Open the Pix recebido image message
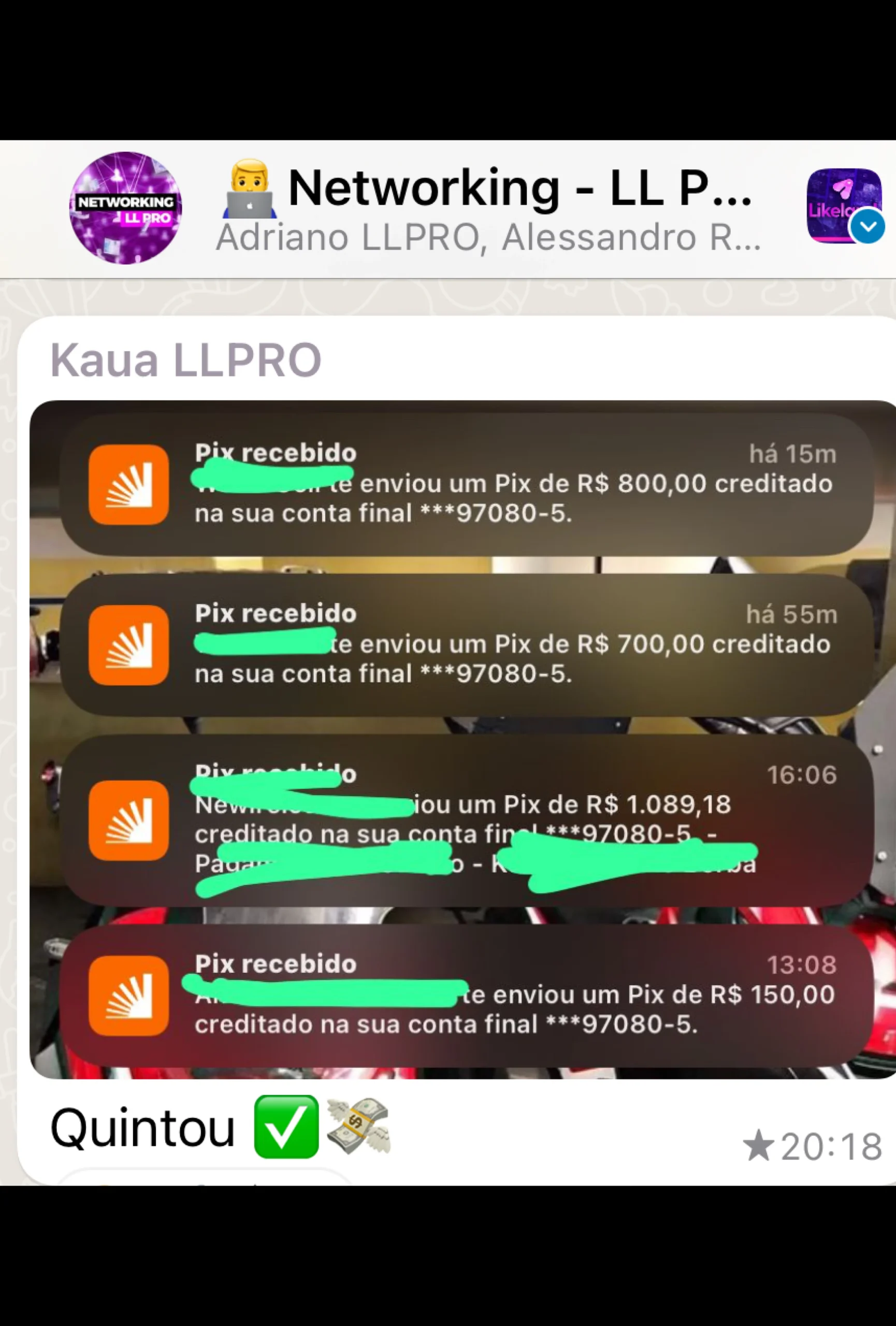The image size is (896, 1326). [462, 740]
